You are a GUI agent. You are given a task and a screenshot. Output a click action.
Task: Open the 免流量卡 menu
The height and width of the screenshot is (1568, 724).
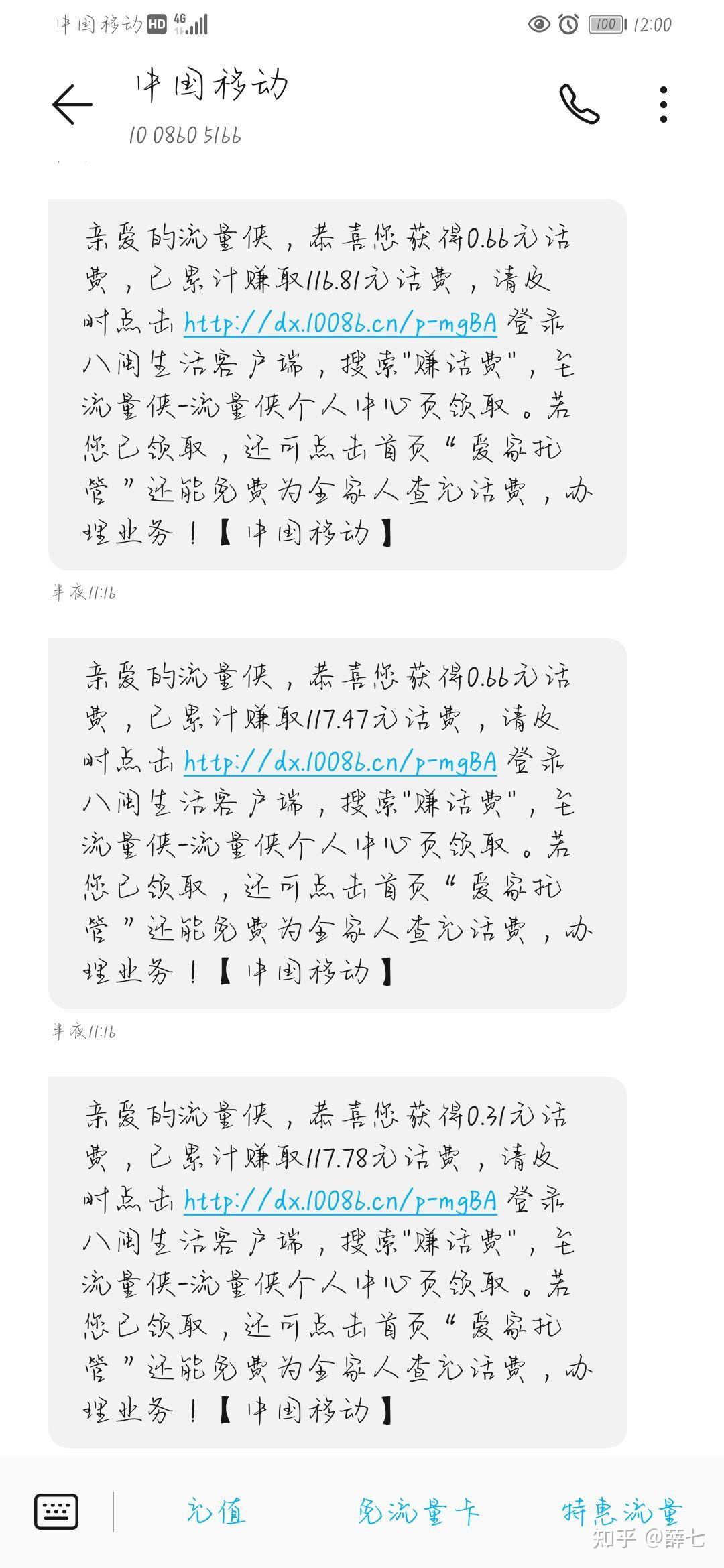[419, 1512]
